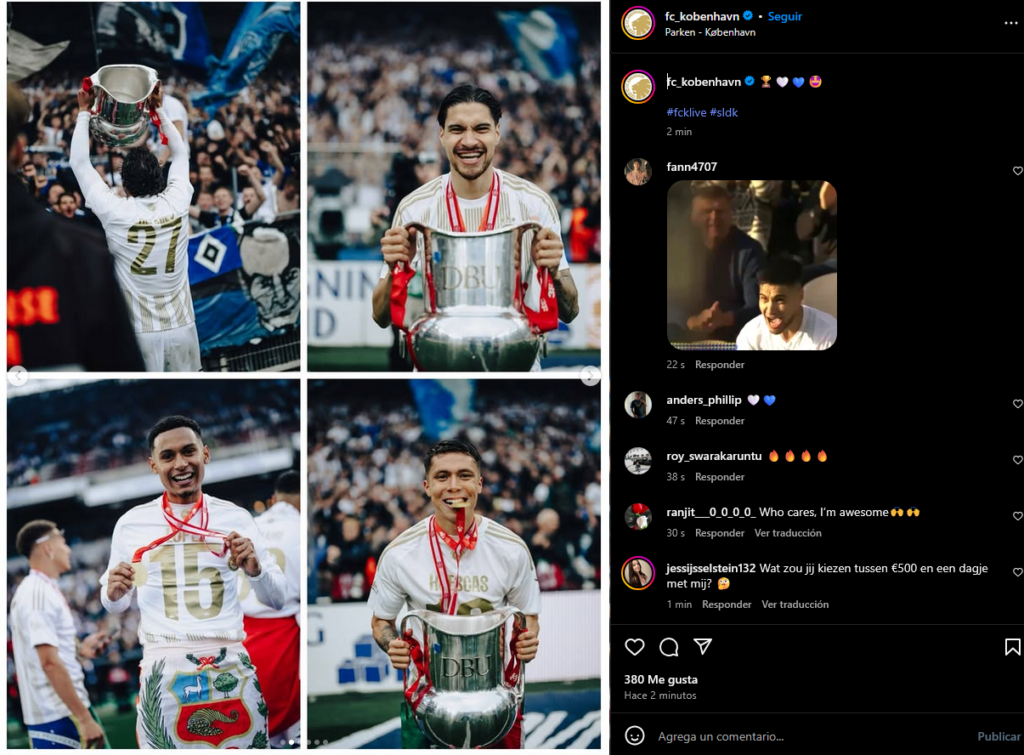View translation of ranjit___0_0_0_0_'s comment
The image size is (1024, 755).
click(x=787, y=533)
